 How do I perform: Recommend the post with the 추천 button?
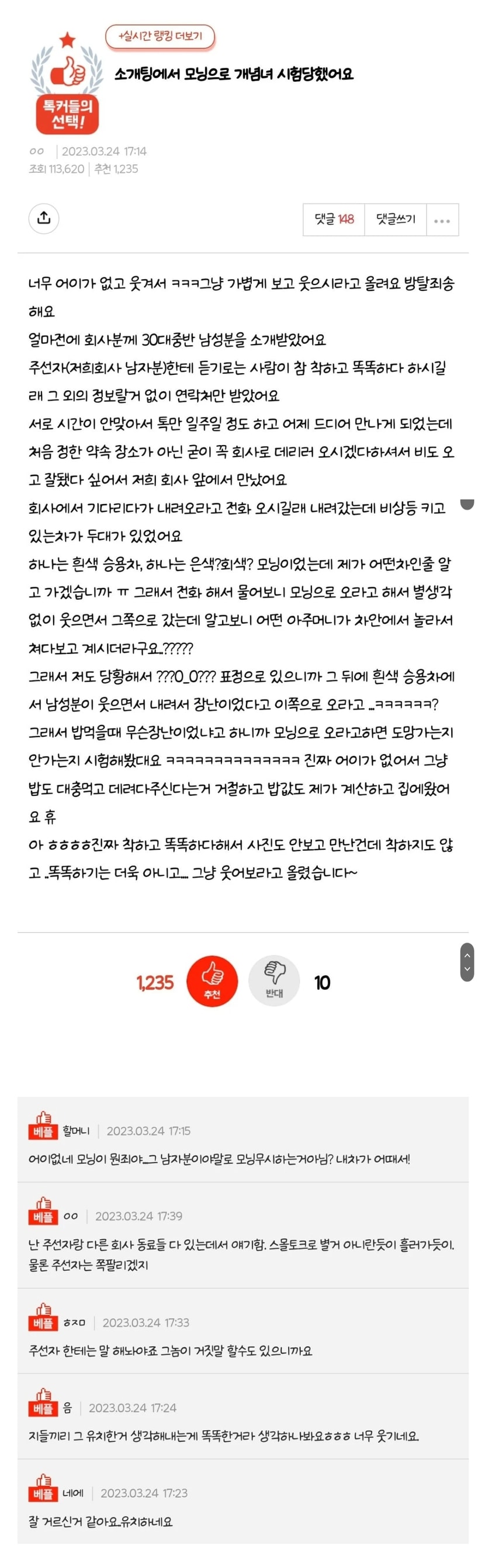click(212, 981)
